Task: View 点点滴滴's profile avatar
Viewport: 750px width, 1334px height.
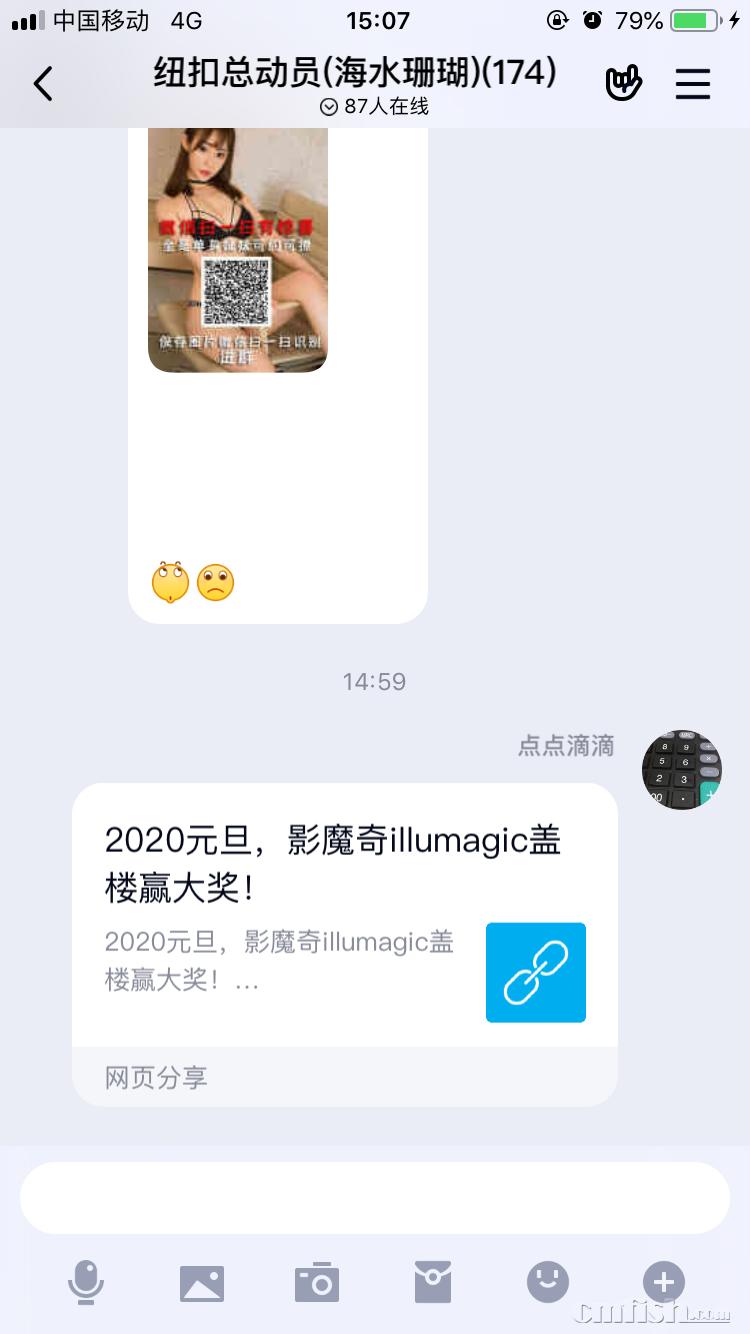Action: [x=681, y=769]
